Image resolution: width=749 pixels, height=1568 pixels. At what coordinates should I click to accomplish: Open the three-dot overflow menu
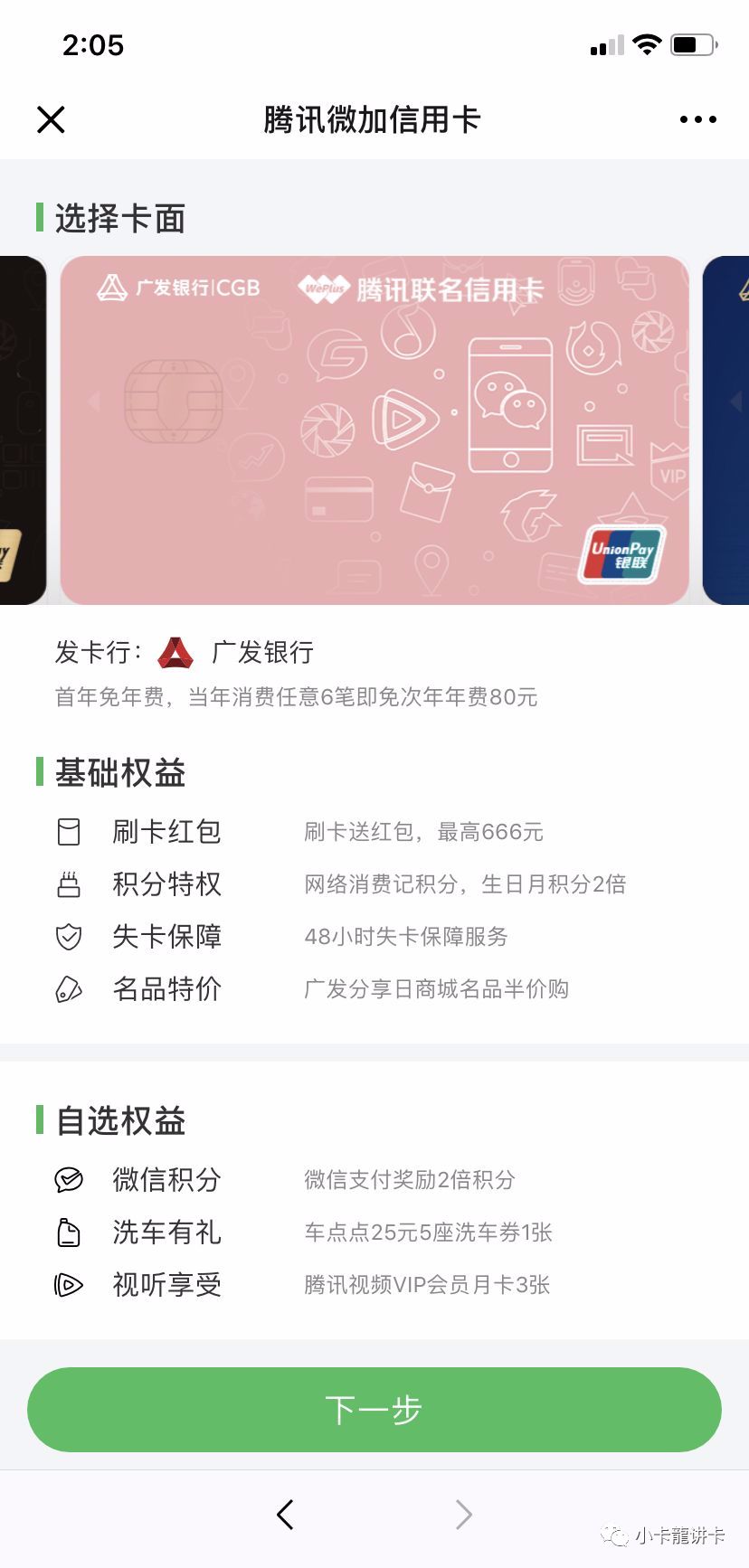[x=697, y=119]
